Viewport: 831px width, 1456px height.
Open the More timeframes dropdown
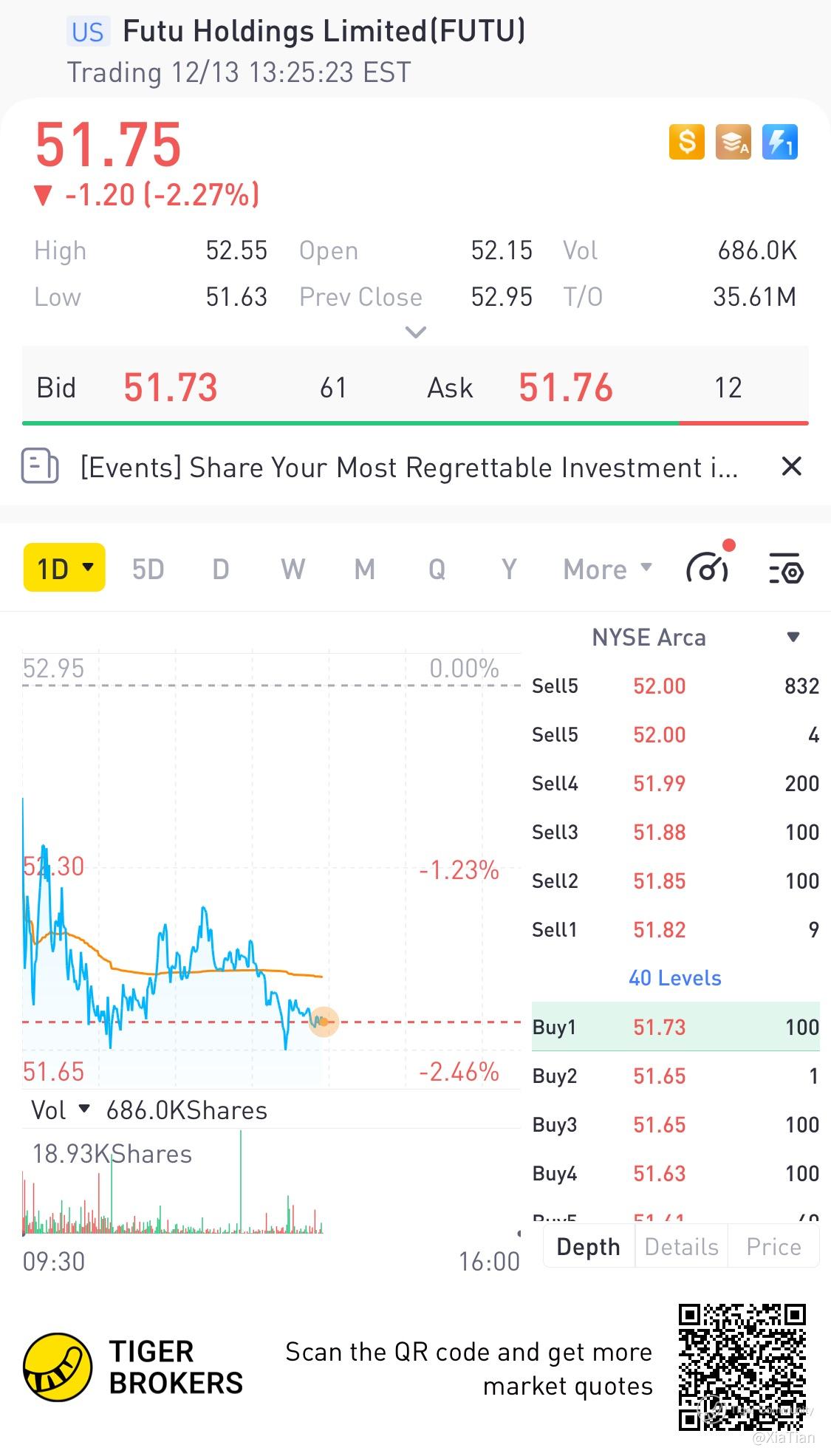[x=607, y=570]
